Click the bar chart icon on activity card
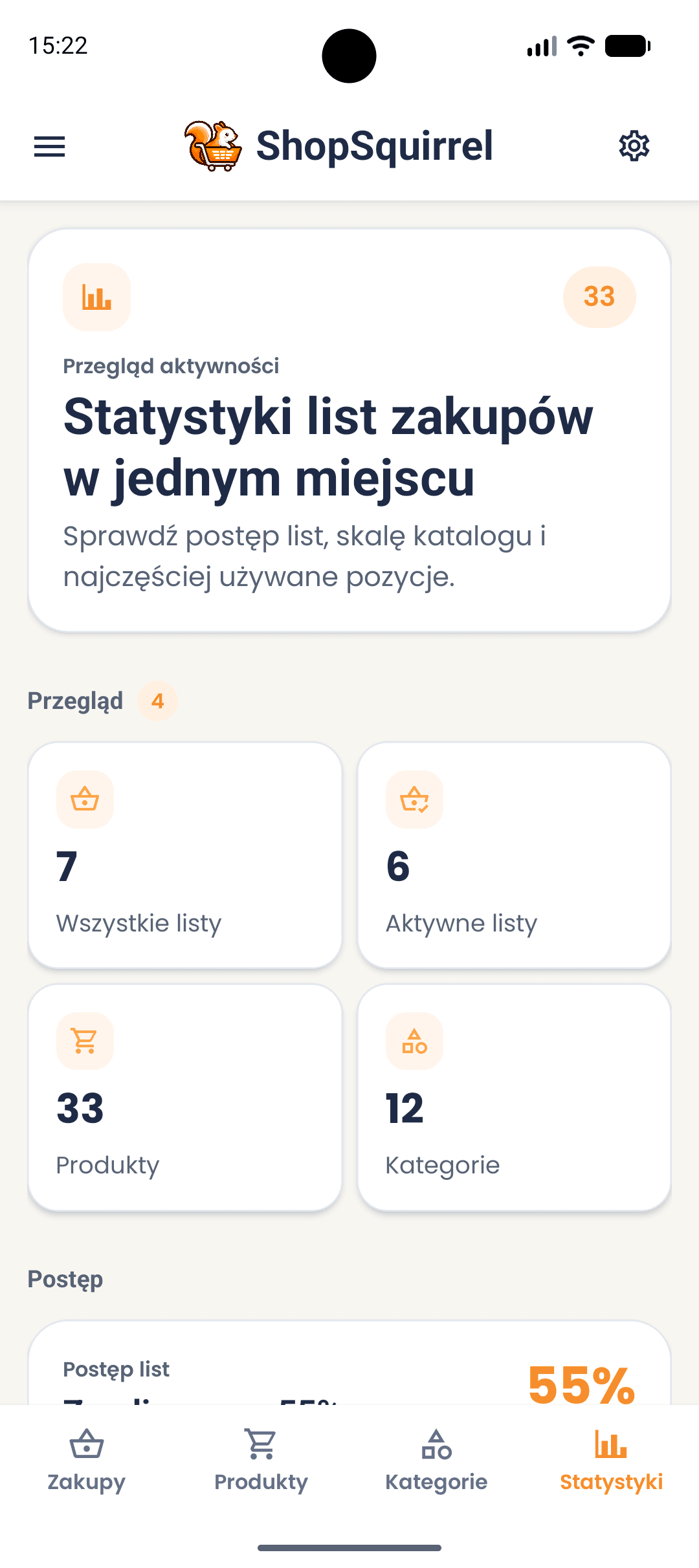This screenshot has height=1568, width=699. 96,296
